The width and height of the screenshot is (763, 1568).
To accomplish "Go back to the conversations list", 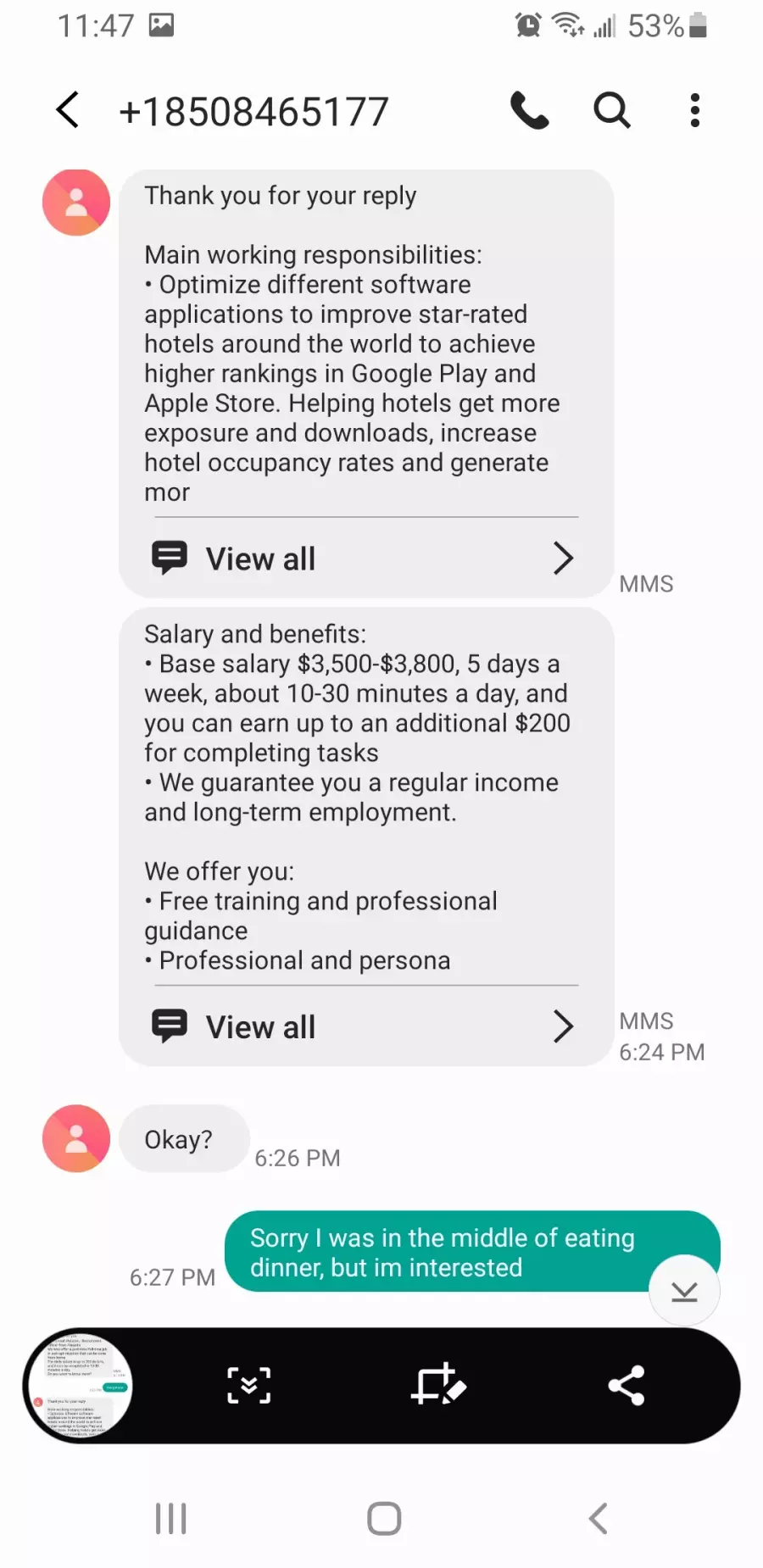I will (x=68, y=110).
